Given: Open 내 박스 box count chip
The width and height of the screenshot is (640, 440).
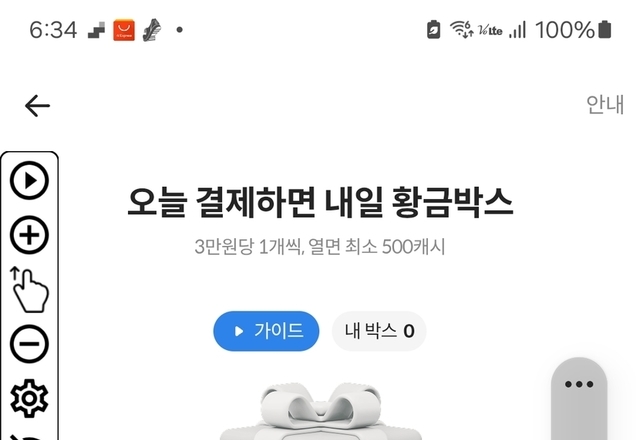Looking at the screenshot, I should click(379, 331).
